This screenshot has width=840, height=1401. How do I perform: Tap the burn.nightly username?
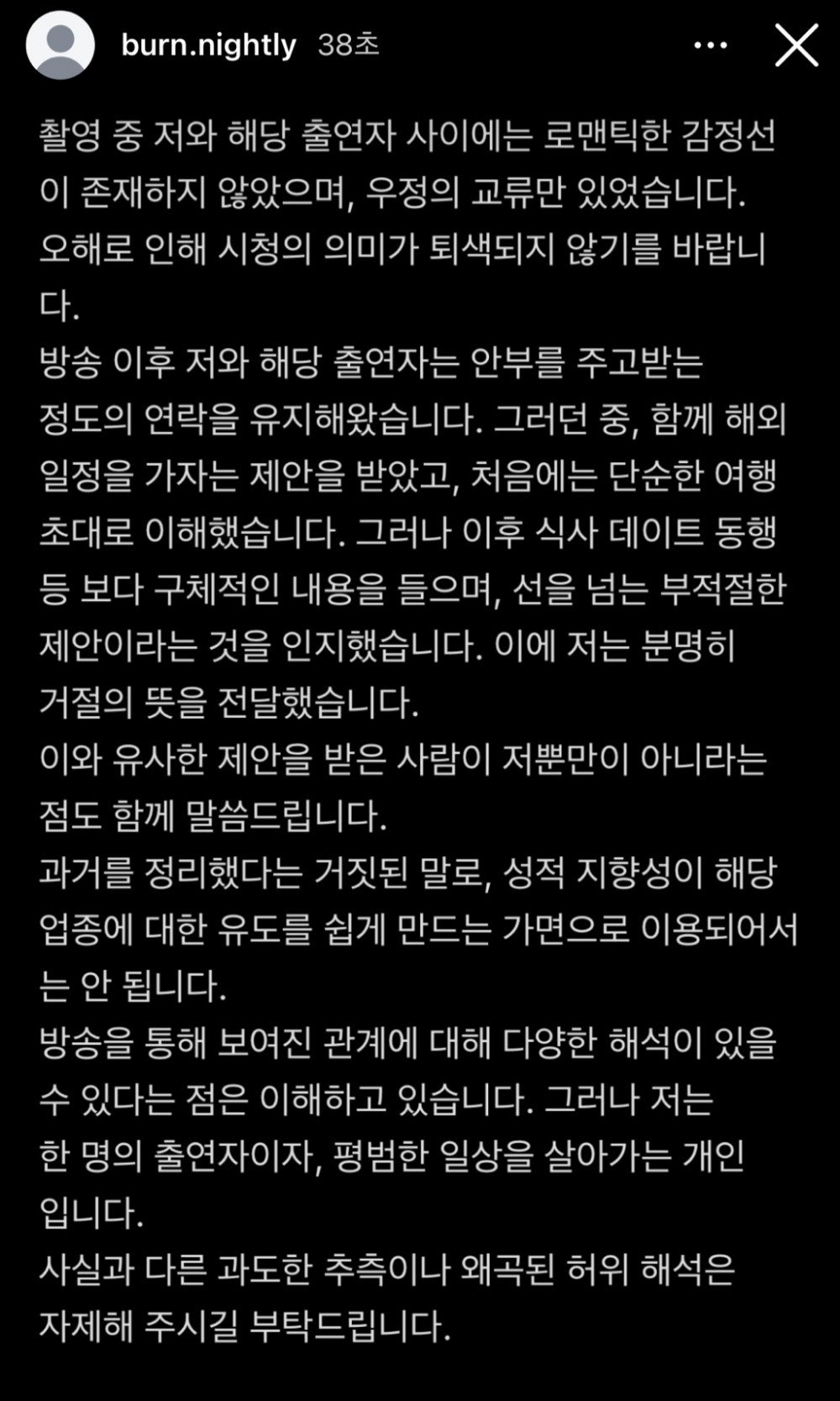[208, 45]
